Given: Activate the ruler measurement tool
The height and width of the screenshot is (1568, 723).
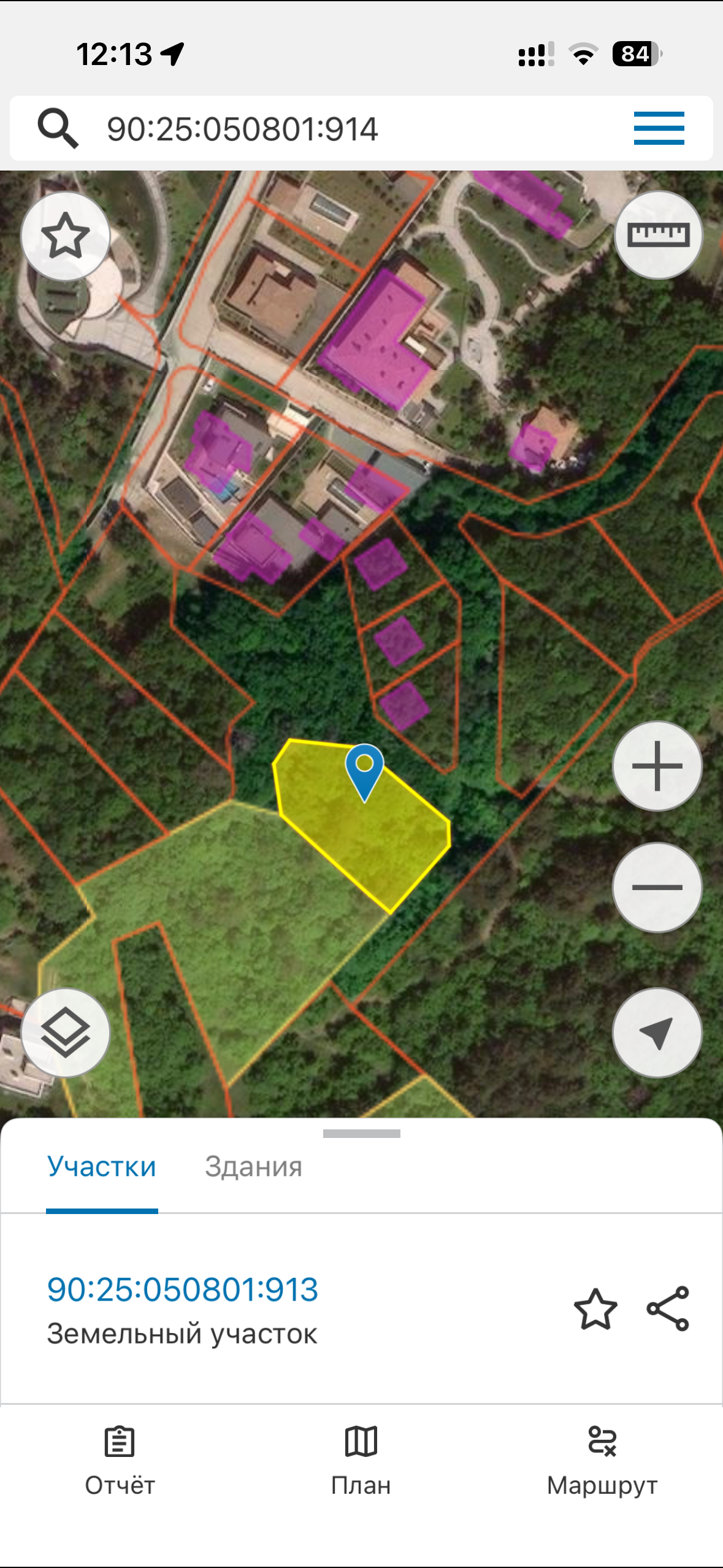Looking at the screenshot, I should [658, 235].
